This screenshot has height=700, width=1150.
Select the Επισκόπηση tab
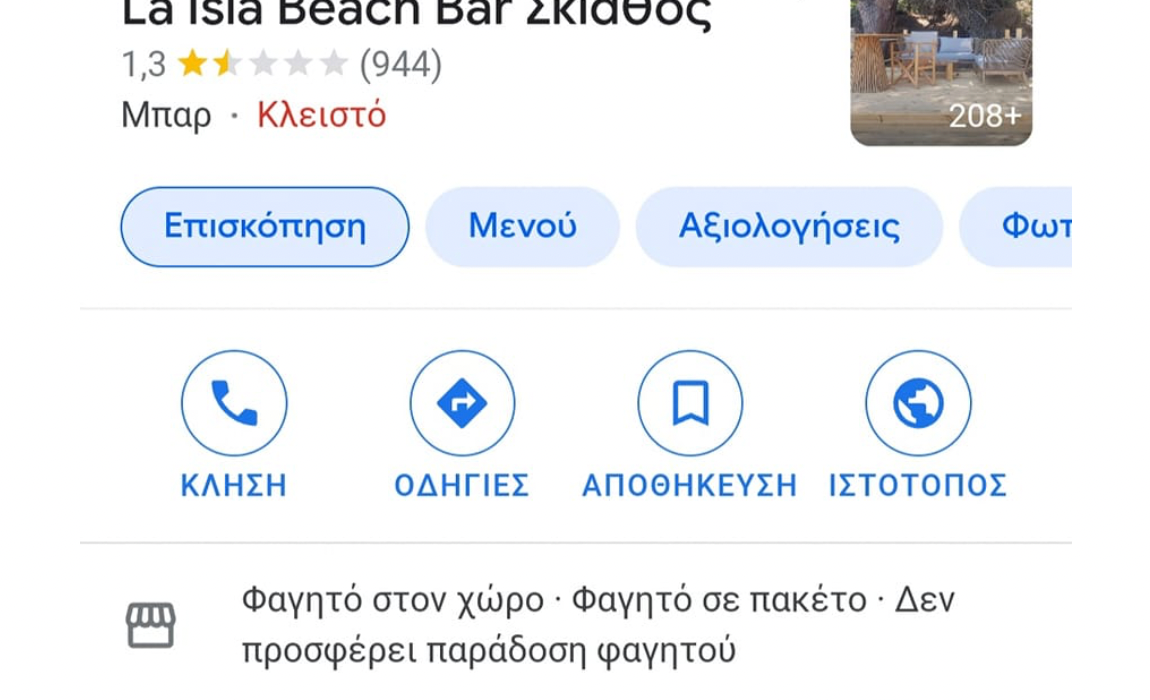[265, 227]
